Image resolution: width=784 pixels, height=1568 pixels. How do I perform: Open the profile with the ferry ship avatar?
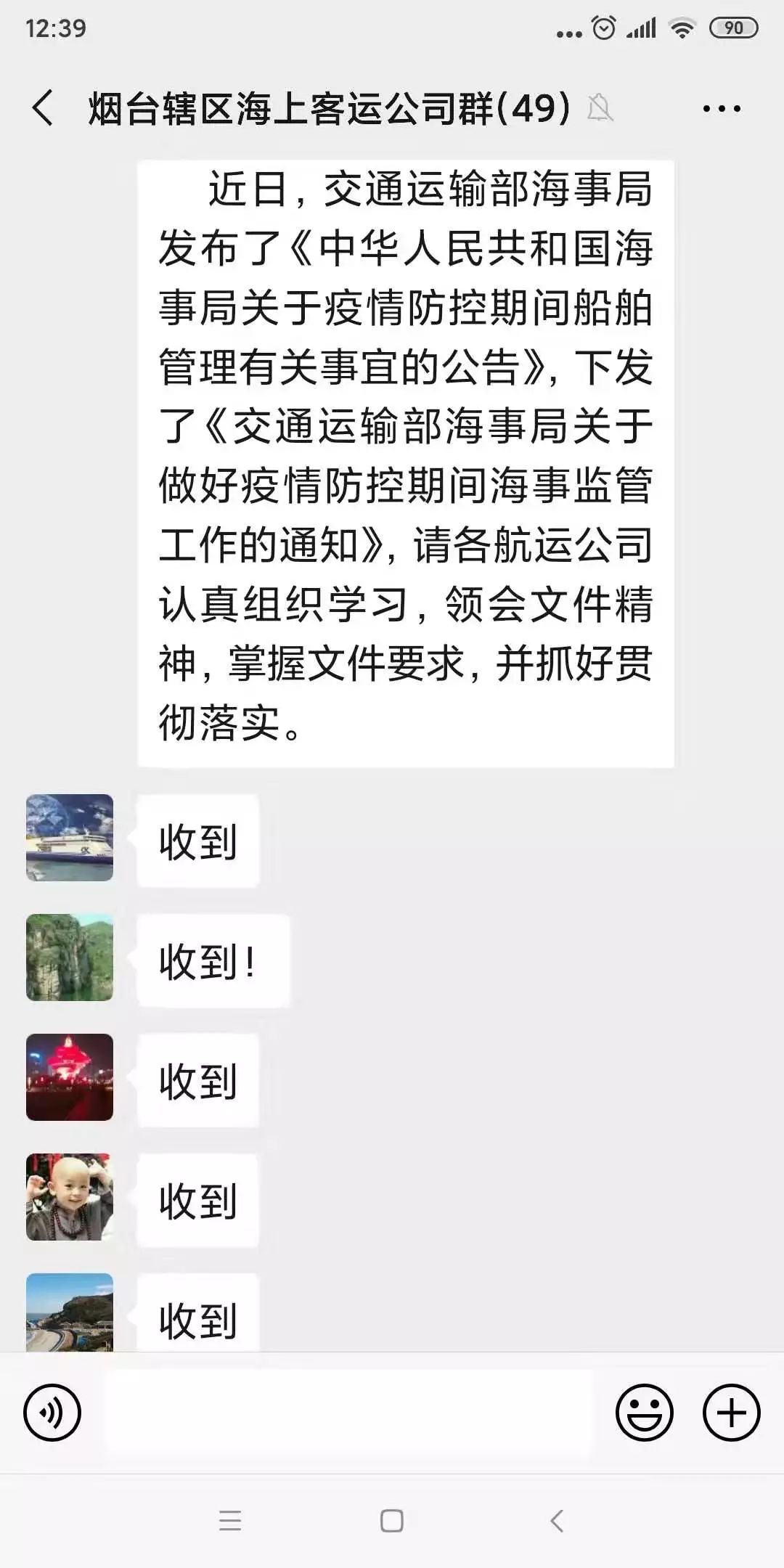pyautogui.click(x=70, y=838)
